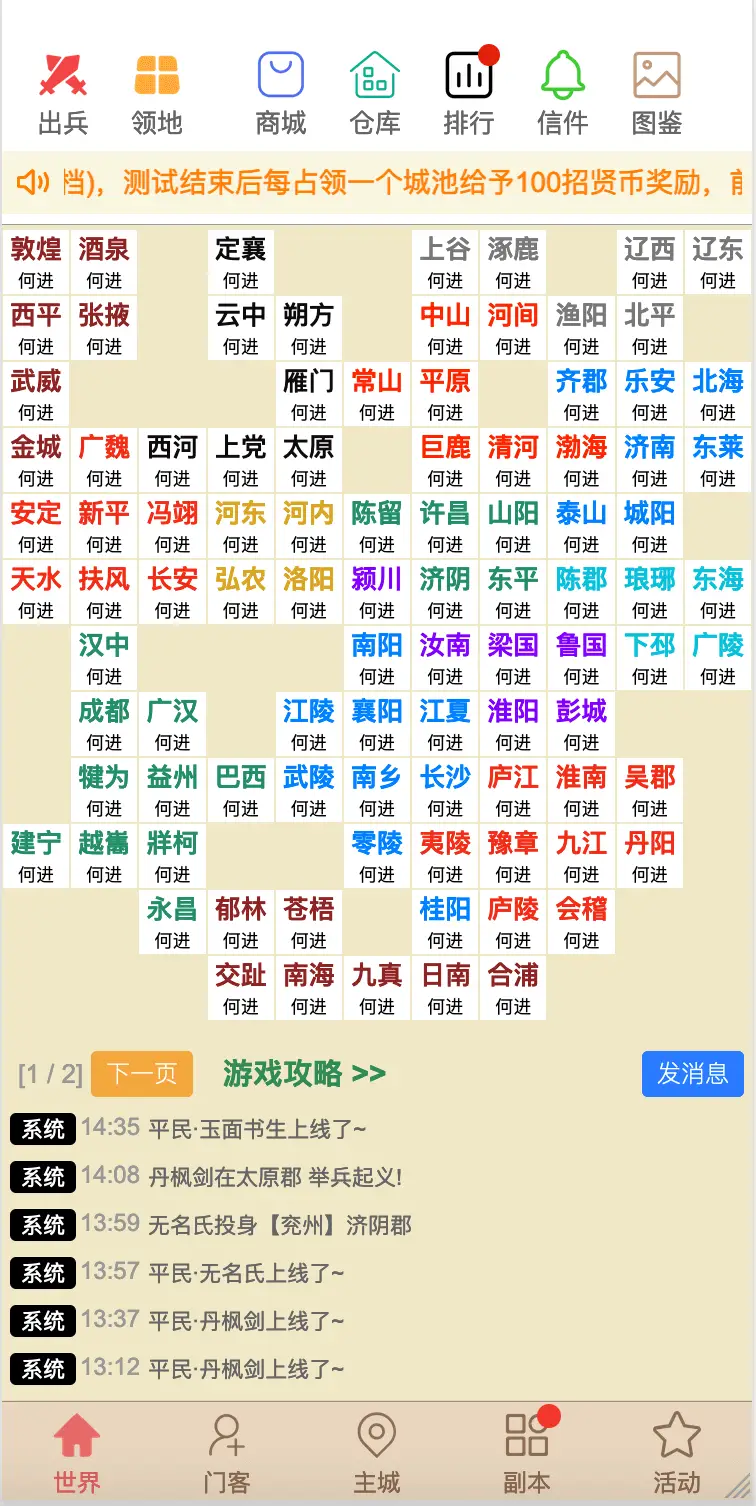Image resolution: width=756 pixels, height=1506 pixels.
Task: Select the 世界 world tab
Action: click(x=77, y=1454)
